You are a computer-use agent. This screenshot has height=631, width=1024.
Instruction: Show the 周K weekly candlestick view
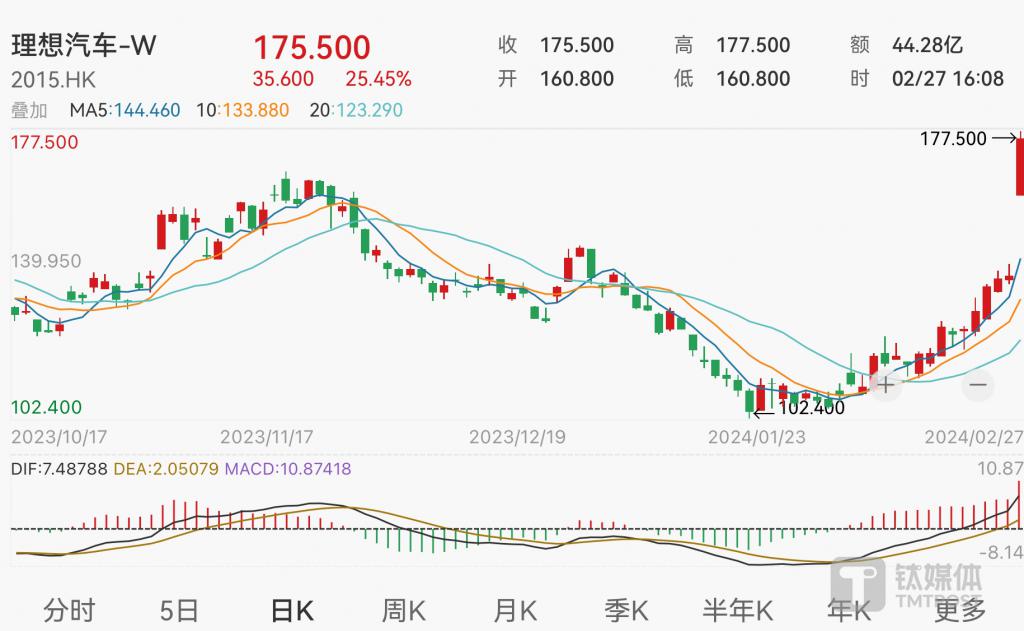(x=404, y=609)
